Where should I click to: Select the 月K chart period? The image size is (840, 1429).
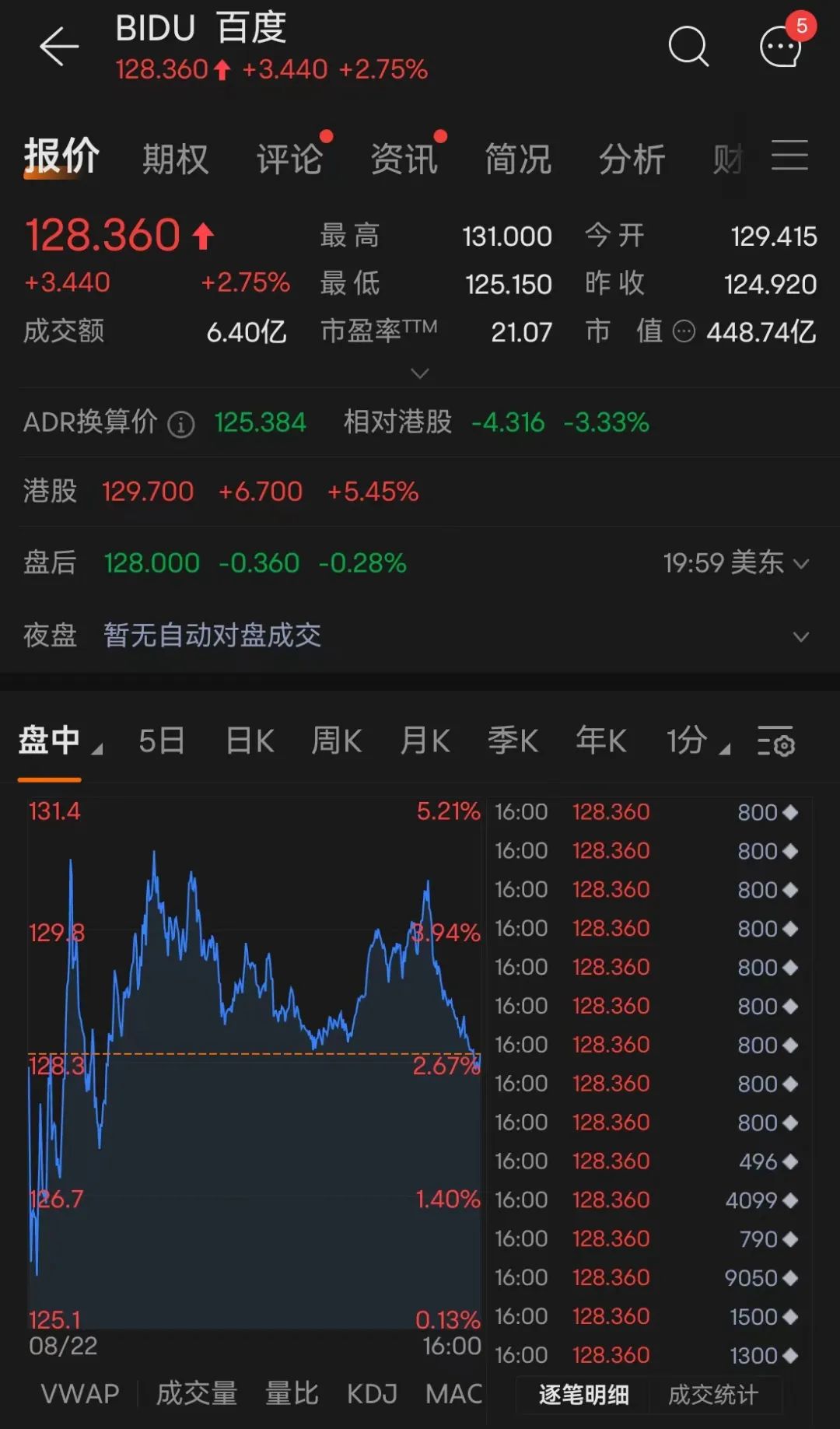tap(425, 741)
